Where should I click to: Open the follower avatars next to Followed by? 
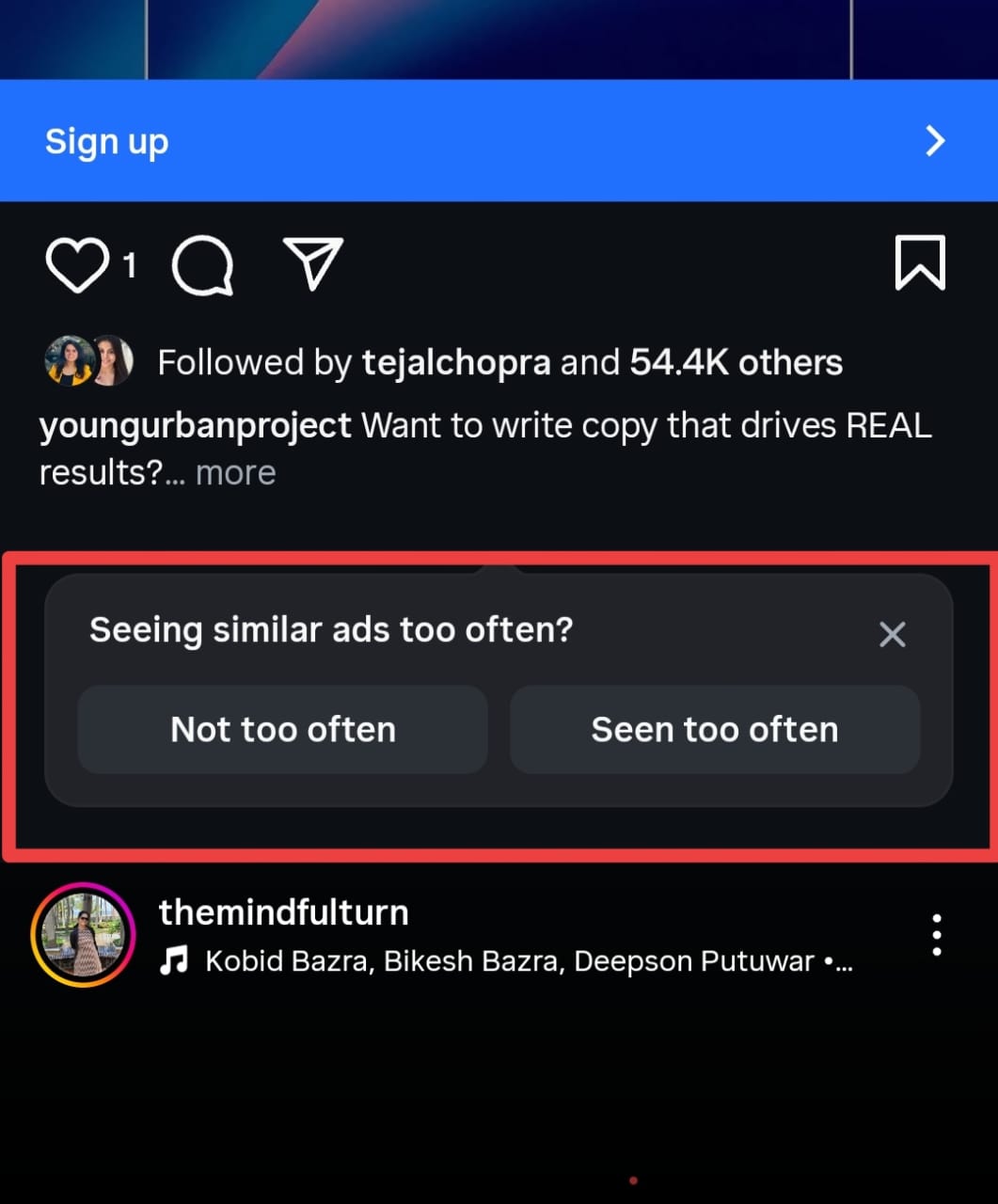pos(87,360)
